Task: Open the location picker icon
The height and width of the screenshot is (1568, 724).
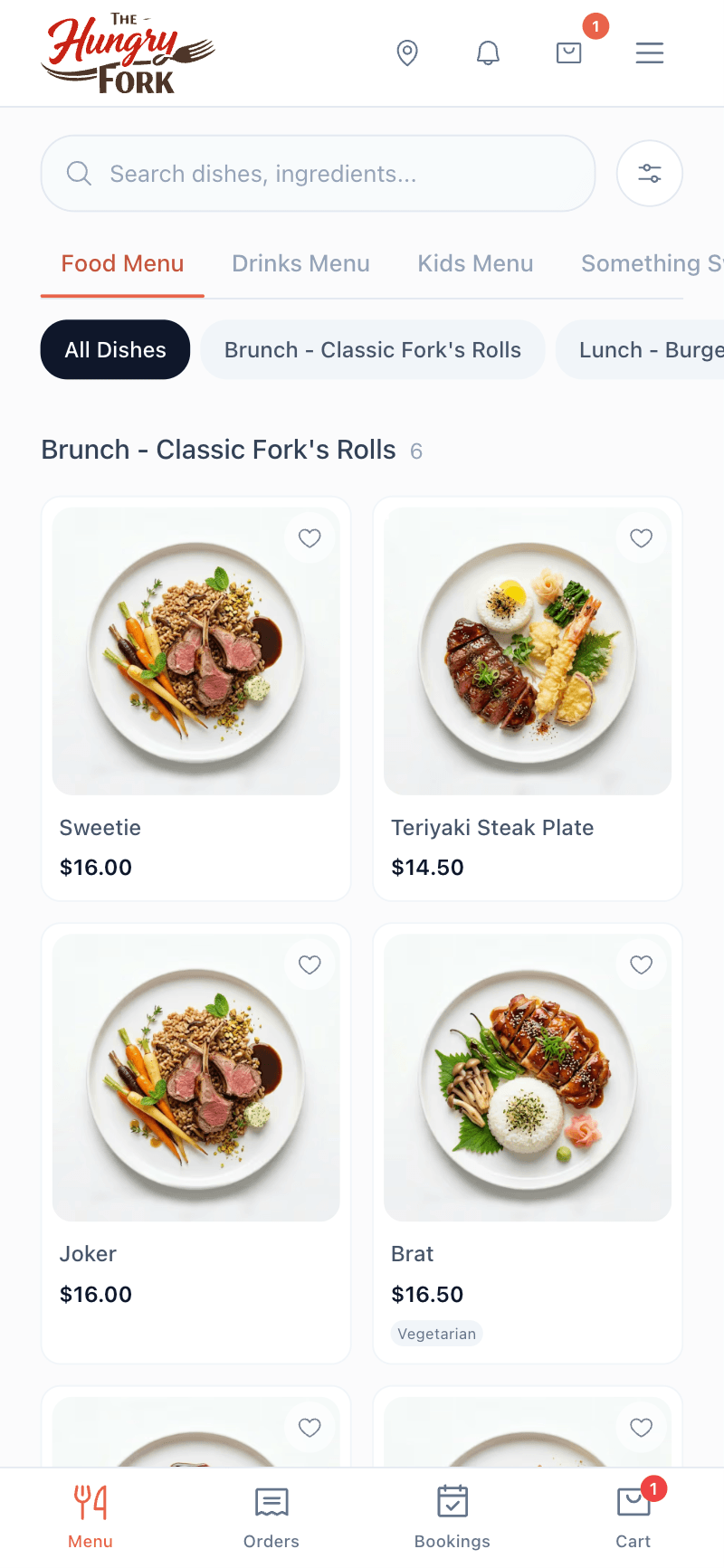Action: point(407,53)
